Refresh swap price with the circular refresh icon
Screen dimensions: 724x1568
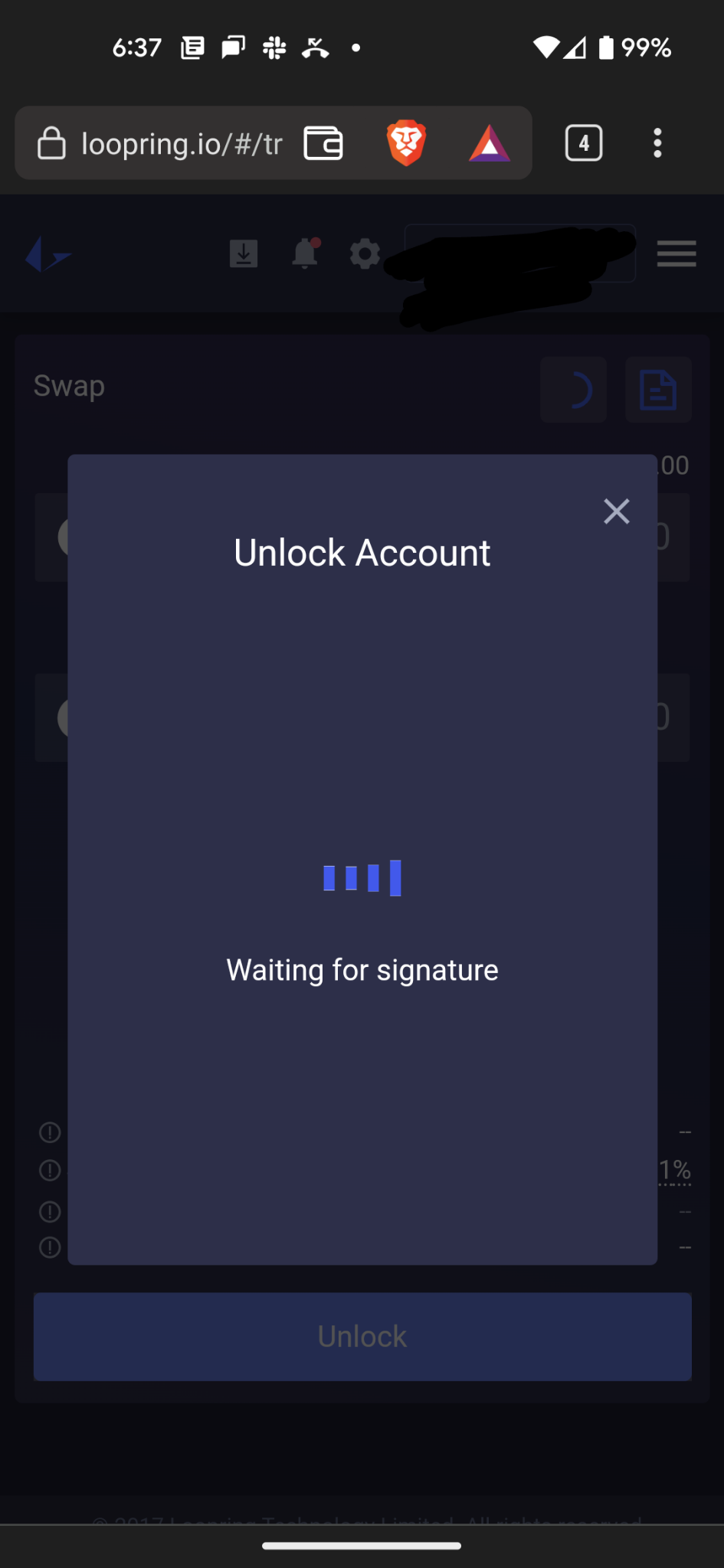click(x=573, y=389)
